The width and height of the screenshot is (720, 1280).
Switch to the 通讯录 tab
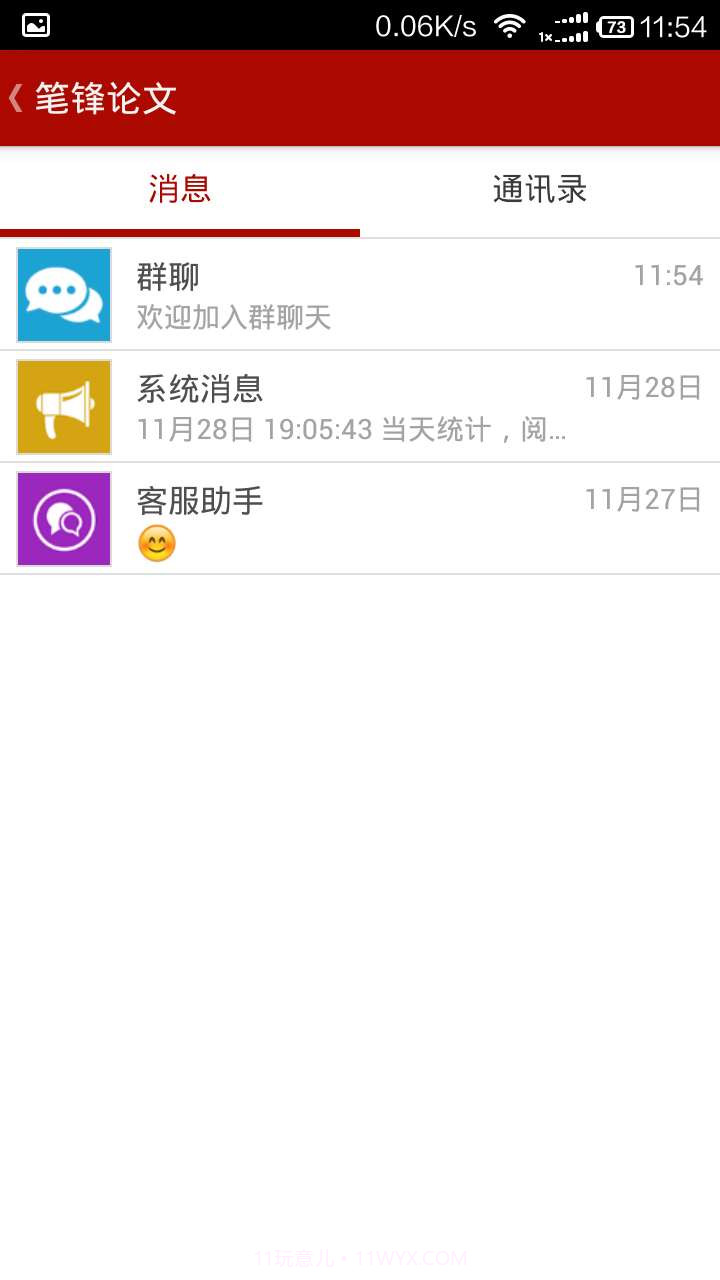click(x=539, y=190)
